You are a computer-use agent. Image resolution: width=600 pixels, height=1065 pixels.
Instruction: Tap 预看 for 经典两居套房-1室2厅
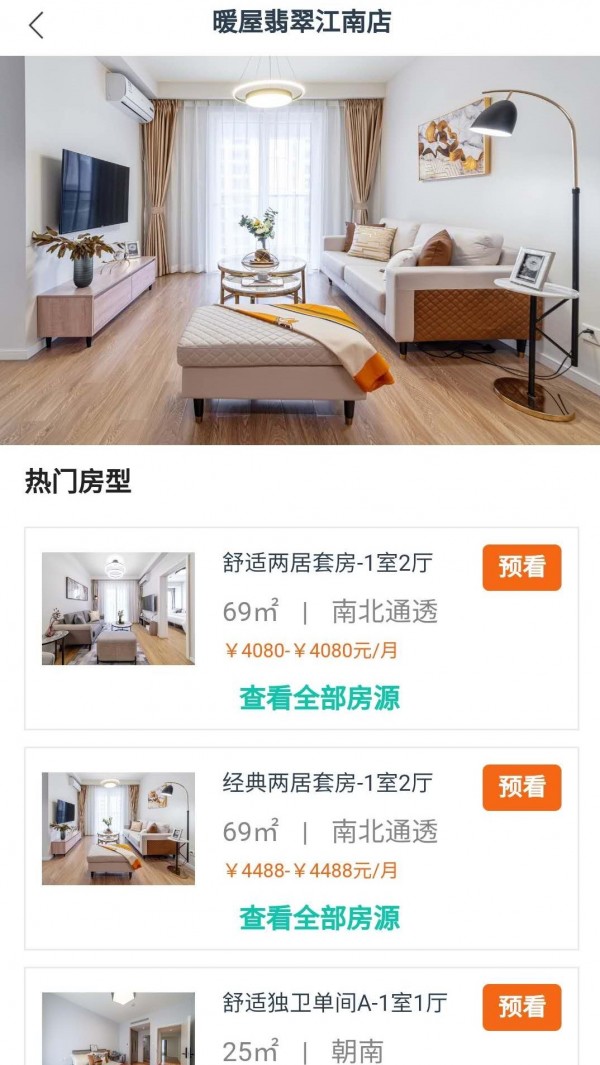click(x=521, y=787)
